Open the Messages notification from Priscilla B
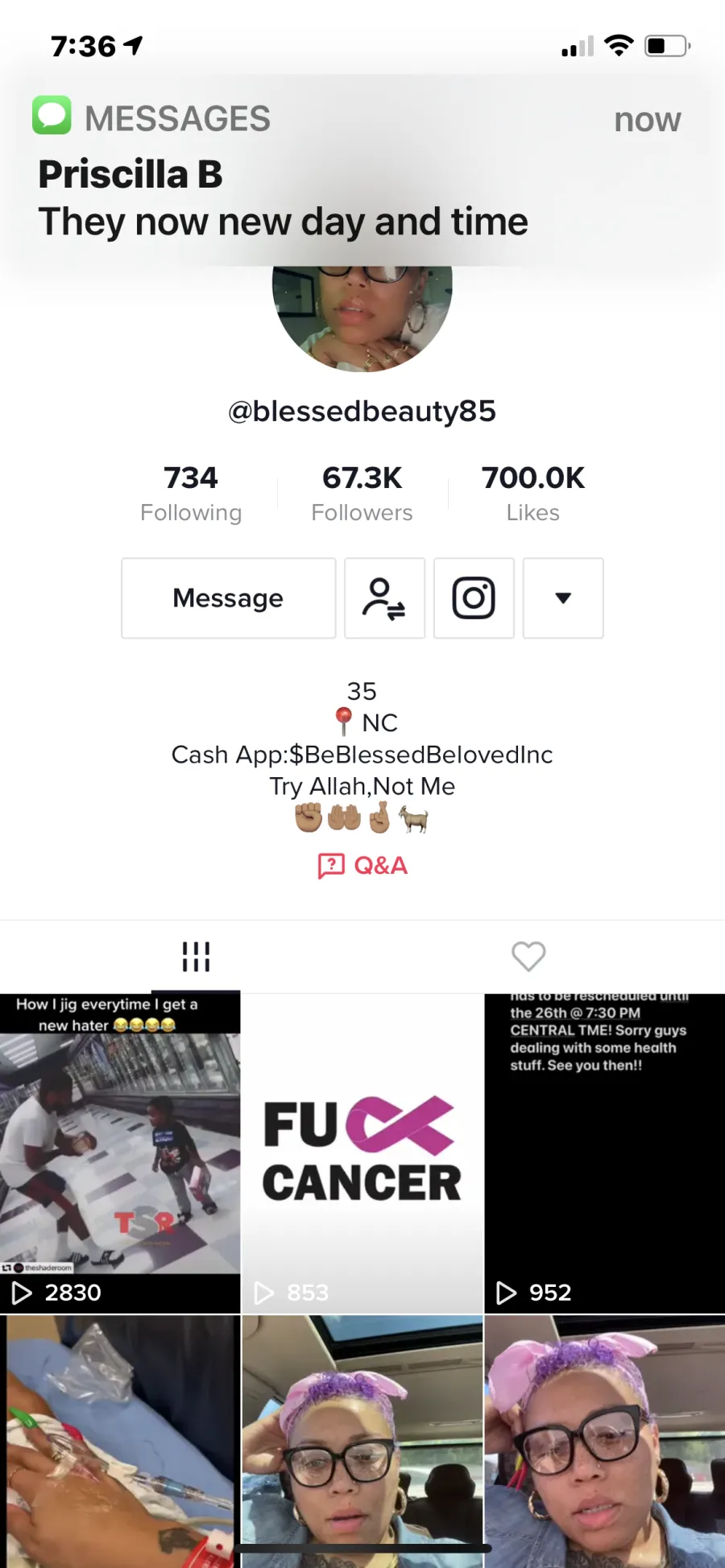 [x=362, y=171]
